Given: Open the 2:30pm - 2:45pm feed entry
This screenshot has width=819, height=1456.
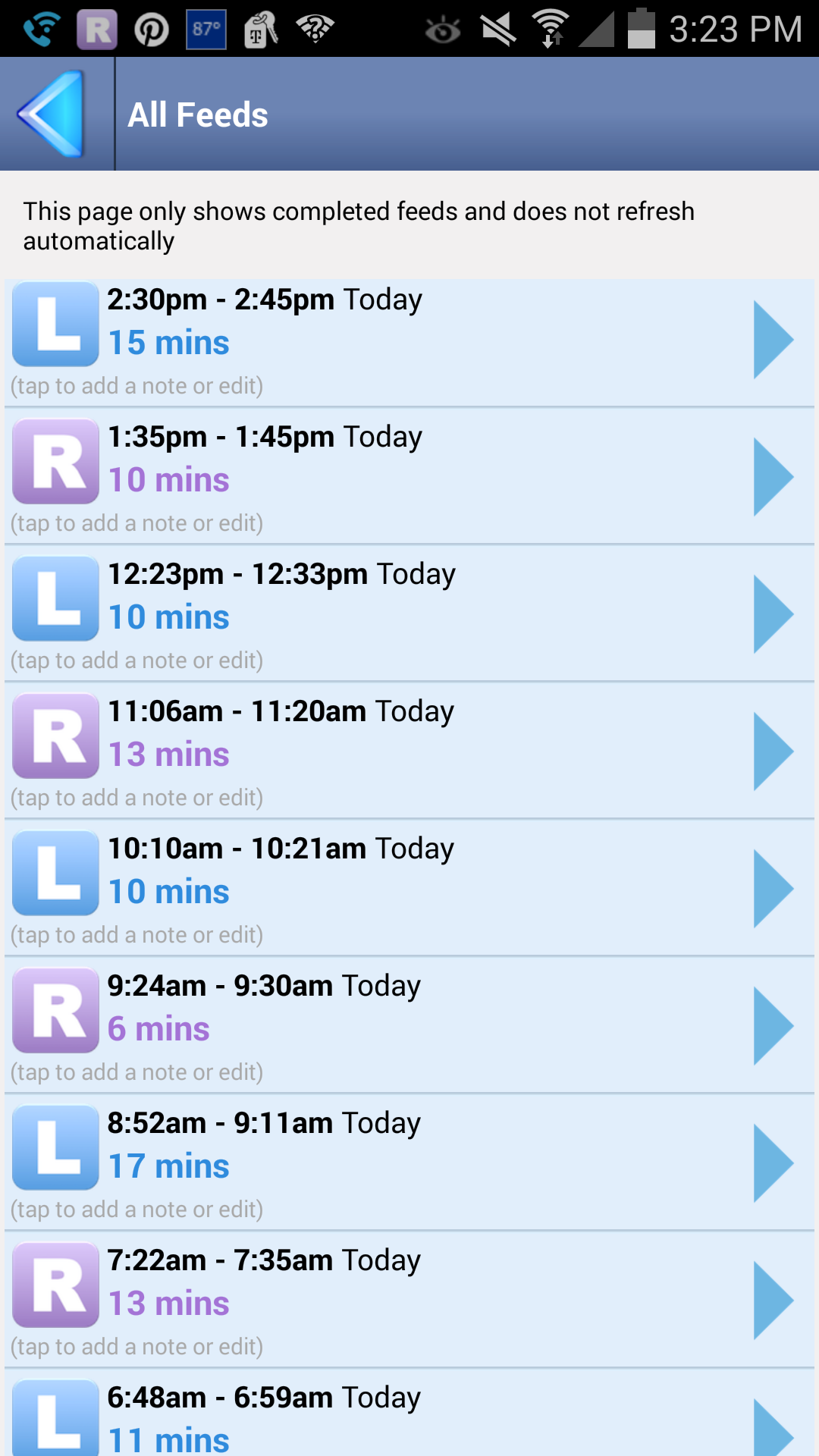Looking at the screenshot, I should [409, 341].
